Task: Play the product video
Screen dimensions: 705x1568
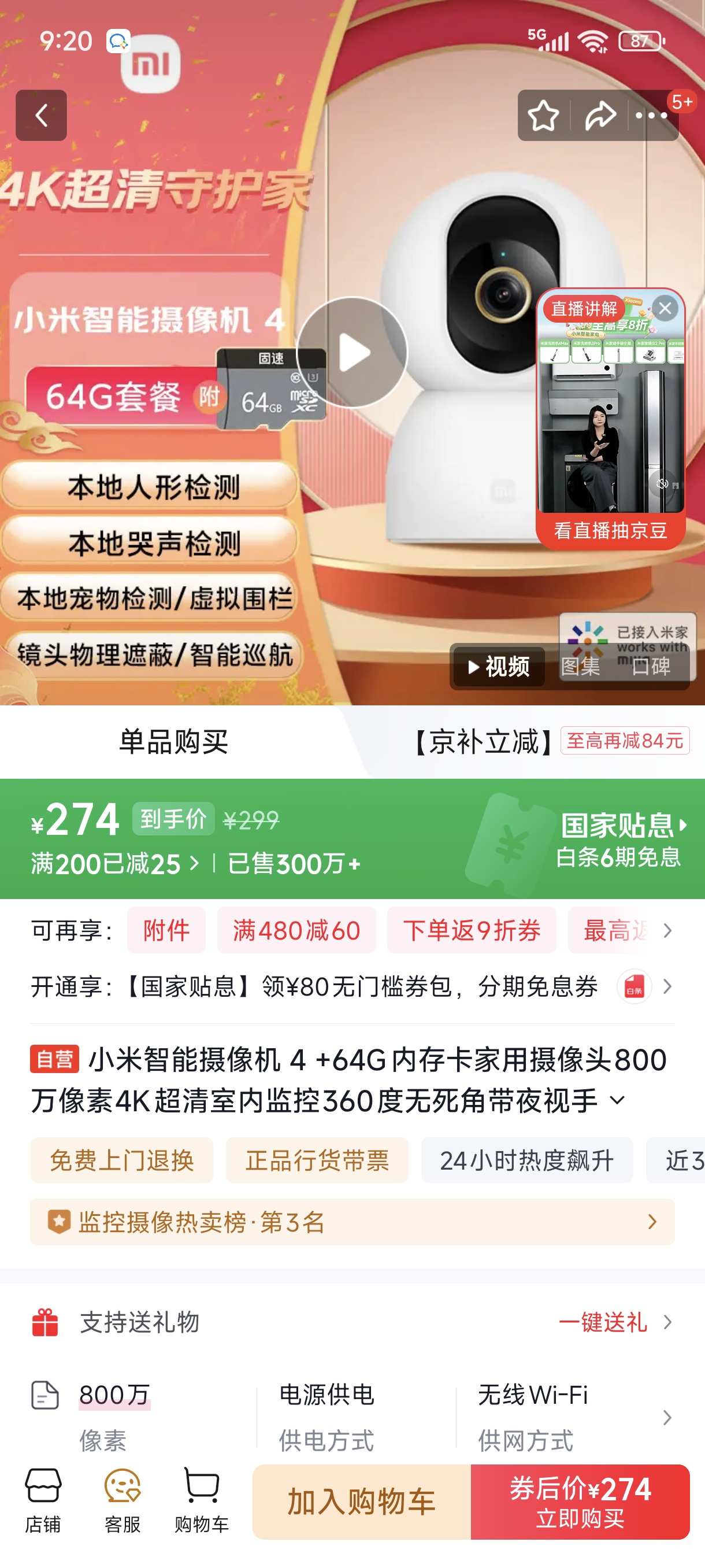Action: coord(352,353)
